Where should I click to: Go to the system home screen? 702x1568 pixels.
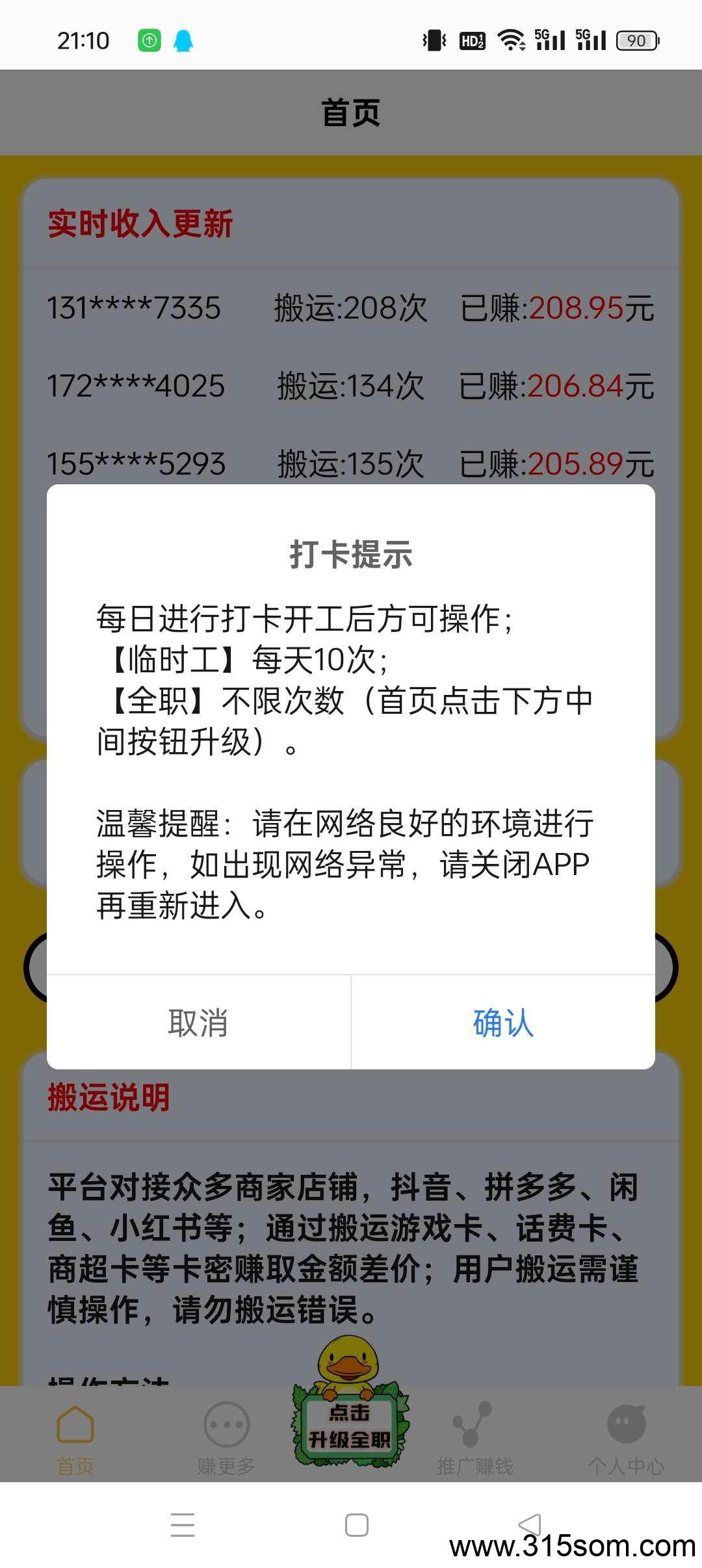pos(356,1525)
